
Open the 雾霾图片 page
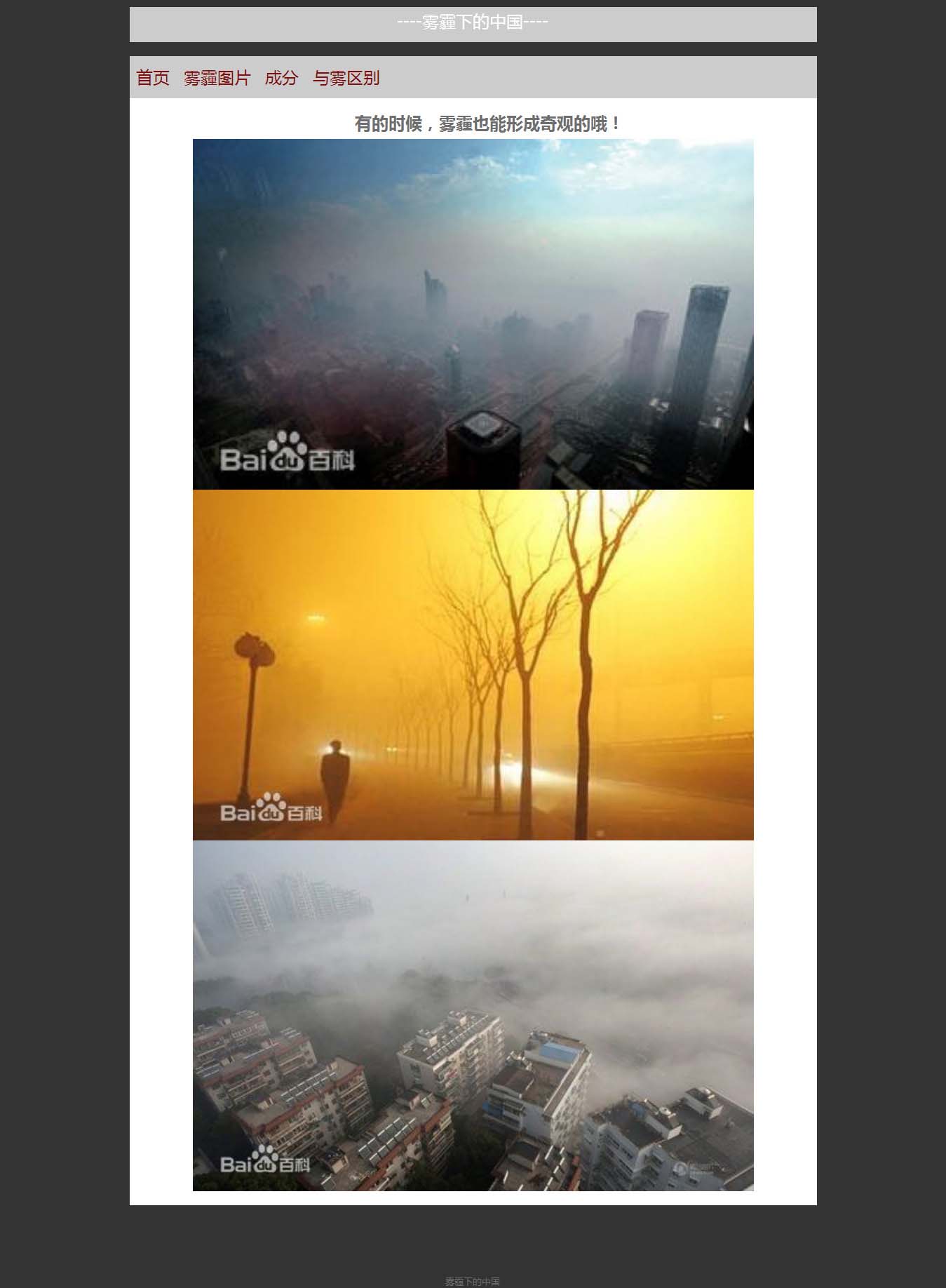[217, 78]
